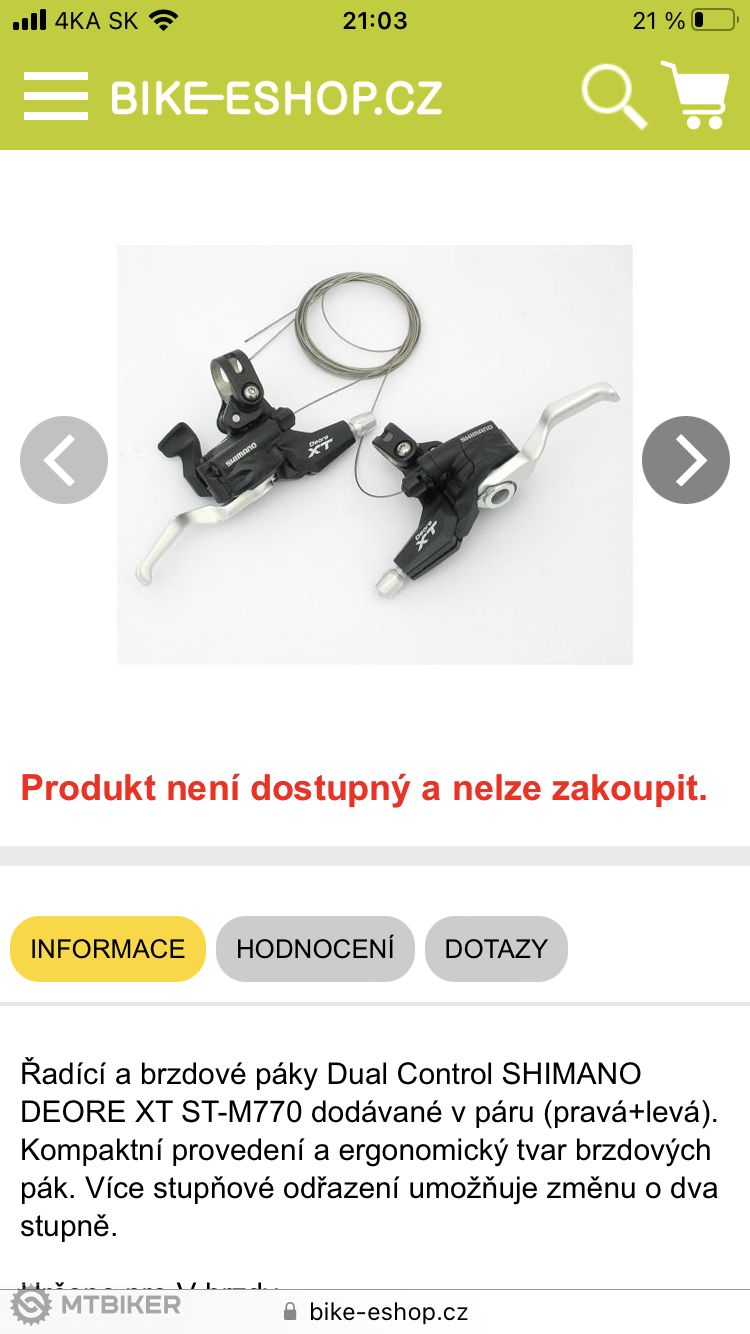Viewport: 750px width, 1334px height.
Task: Switch to the HODNOCENÍ tab
Action: [x=315, y=949]
